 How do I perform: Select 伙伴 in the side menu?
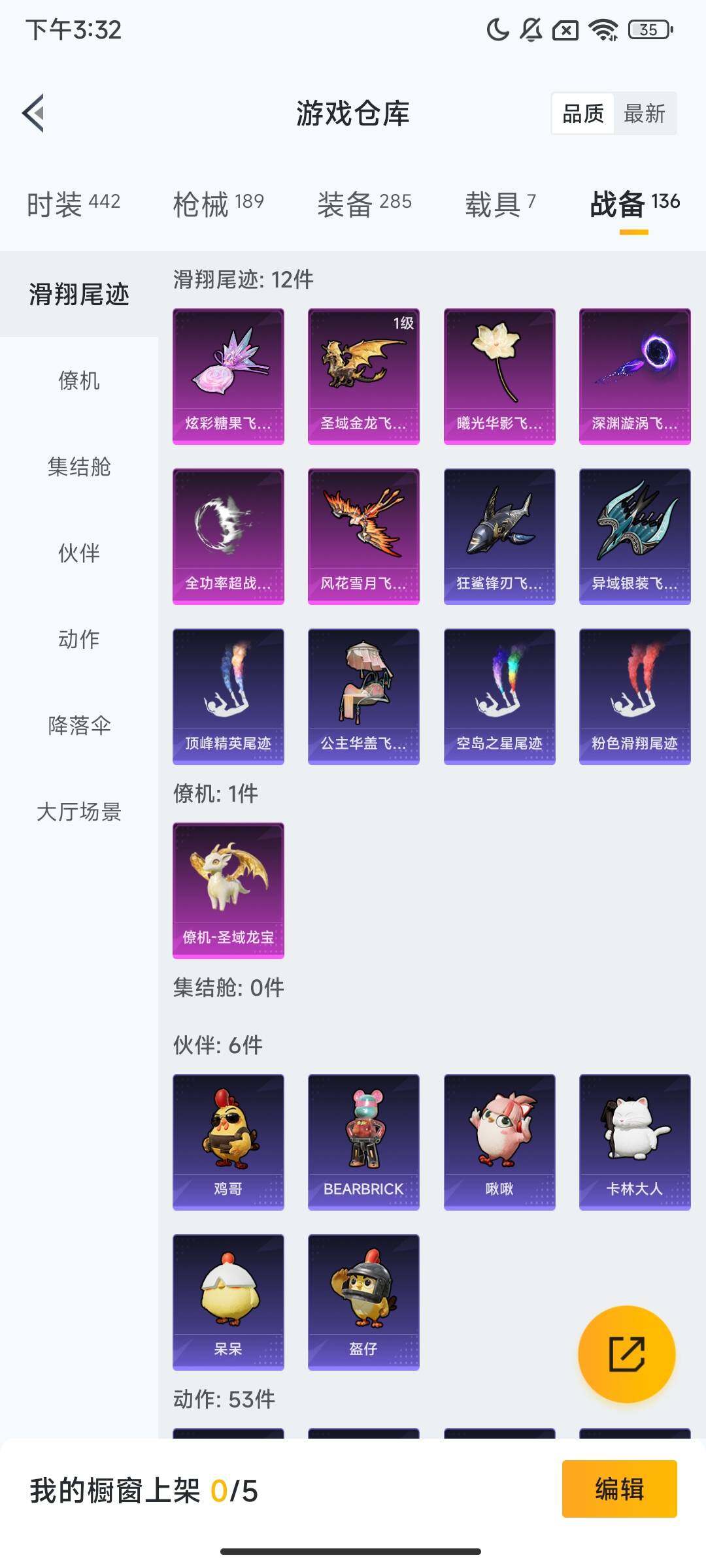(x=79, y=553)
